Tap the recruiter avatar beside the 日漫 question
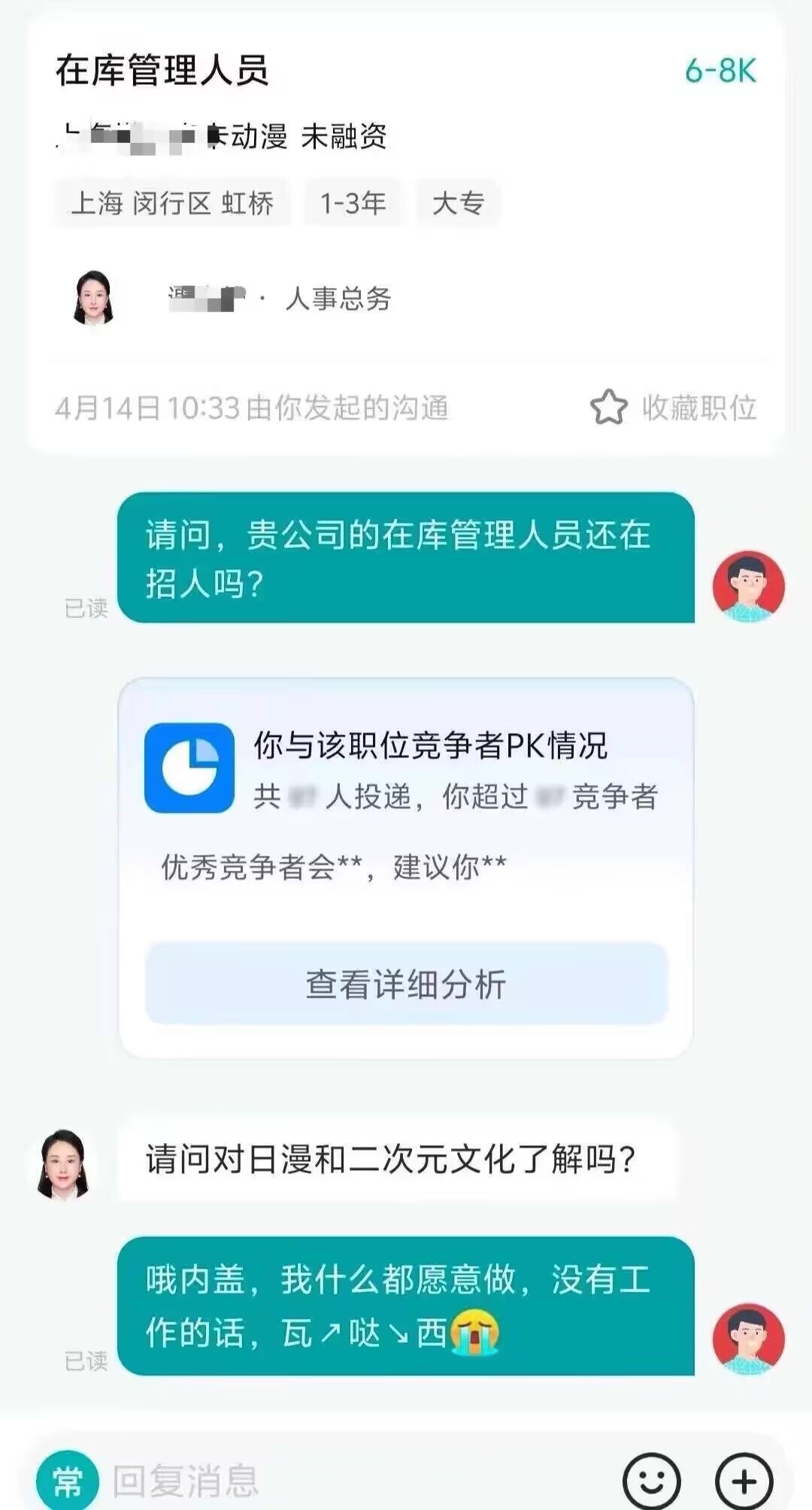This screenshot has width=812, height=1510. [x=63, y=1164]
